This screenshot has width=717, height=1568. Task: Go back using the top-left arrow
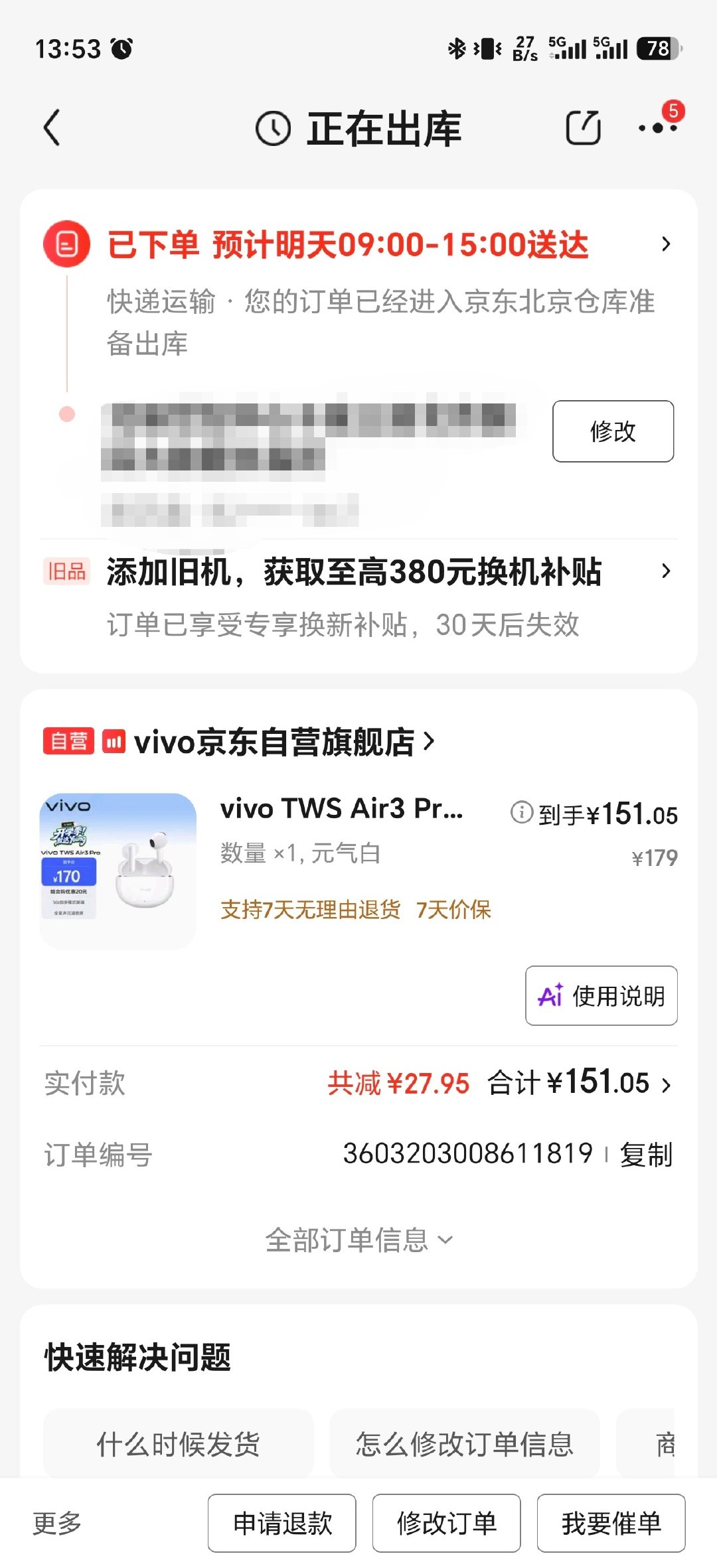(x=52, y=127)
